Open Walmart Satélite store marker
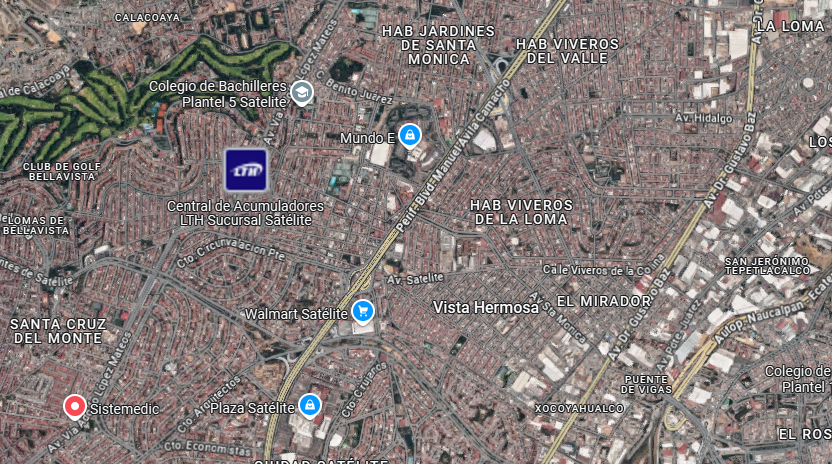This screenshot has width=832, height=464. [x=363, y=312]
